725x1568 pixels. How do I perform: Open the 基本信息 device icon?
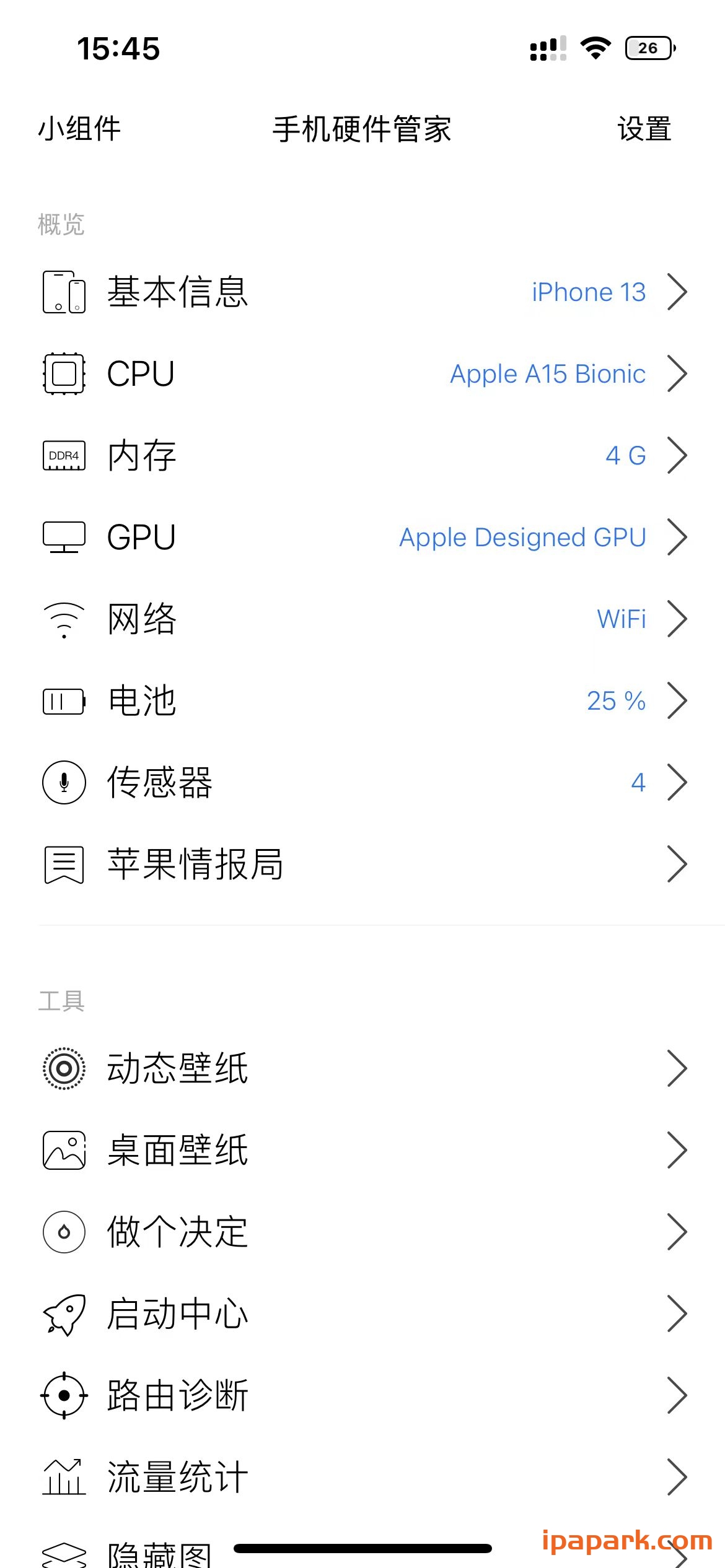pos(64,292)
